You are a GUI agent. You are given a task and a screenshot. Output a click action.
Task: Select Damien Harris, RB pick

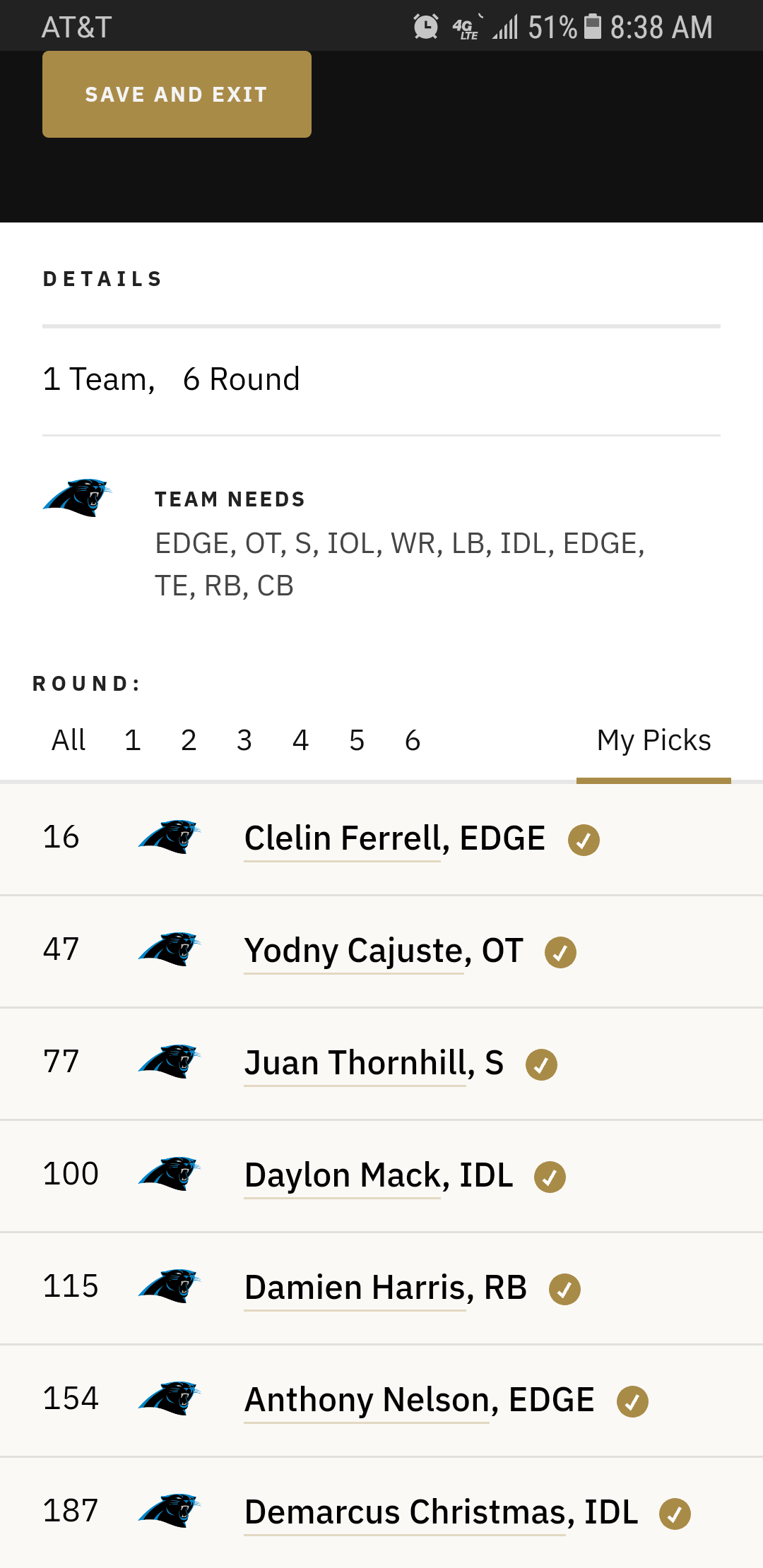point(386,1288)
